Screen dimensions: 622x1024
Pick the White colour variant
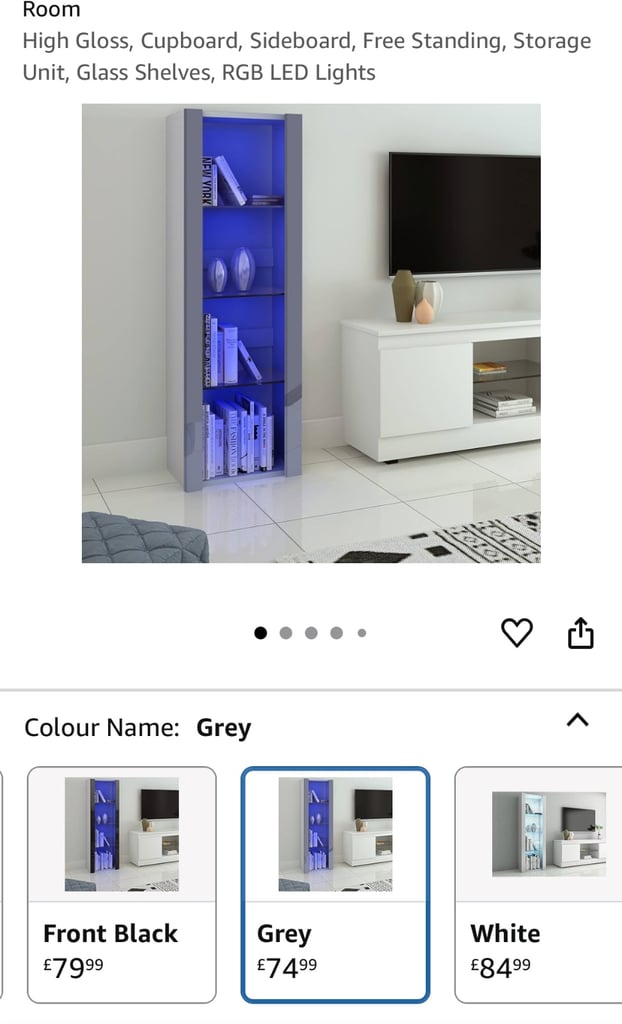coord(539,884)
